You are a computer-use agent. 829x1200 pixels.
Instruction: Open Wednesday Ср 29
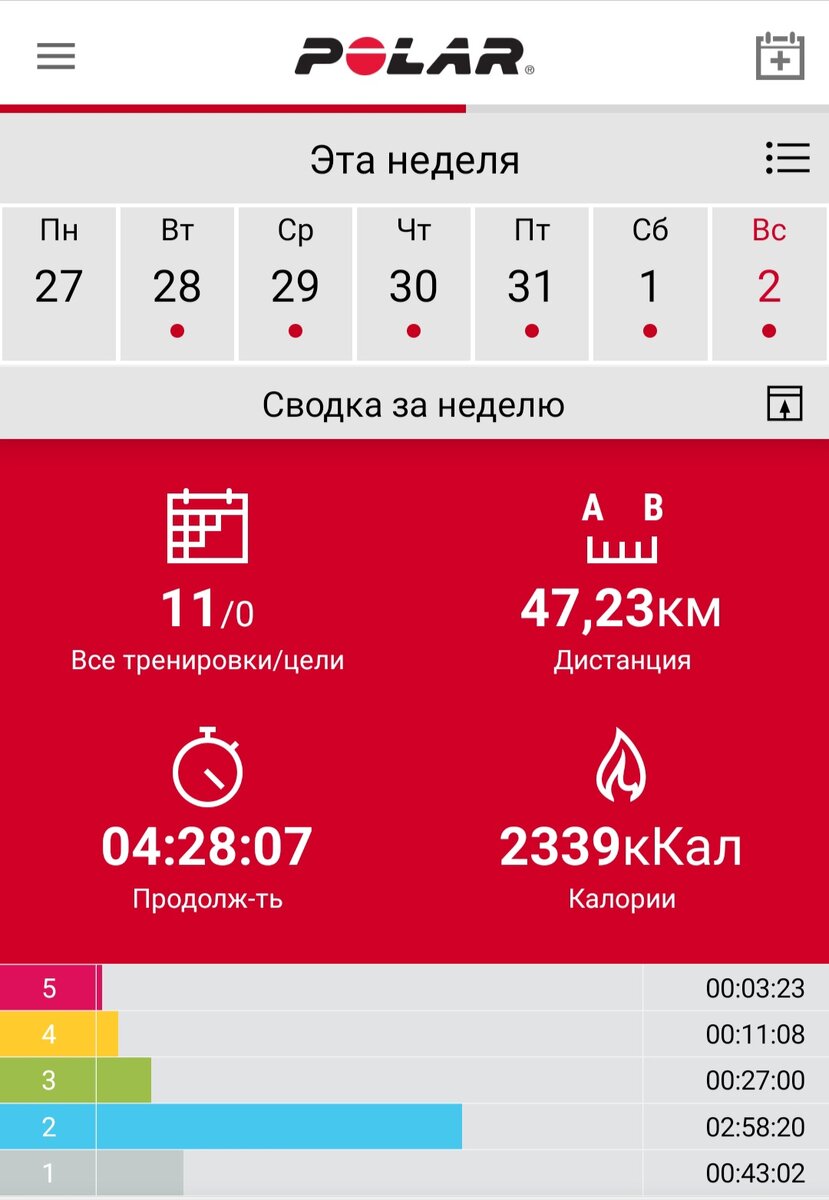(x=295, y=283)
